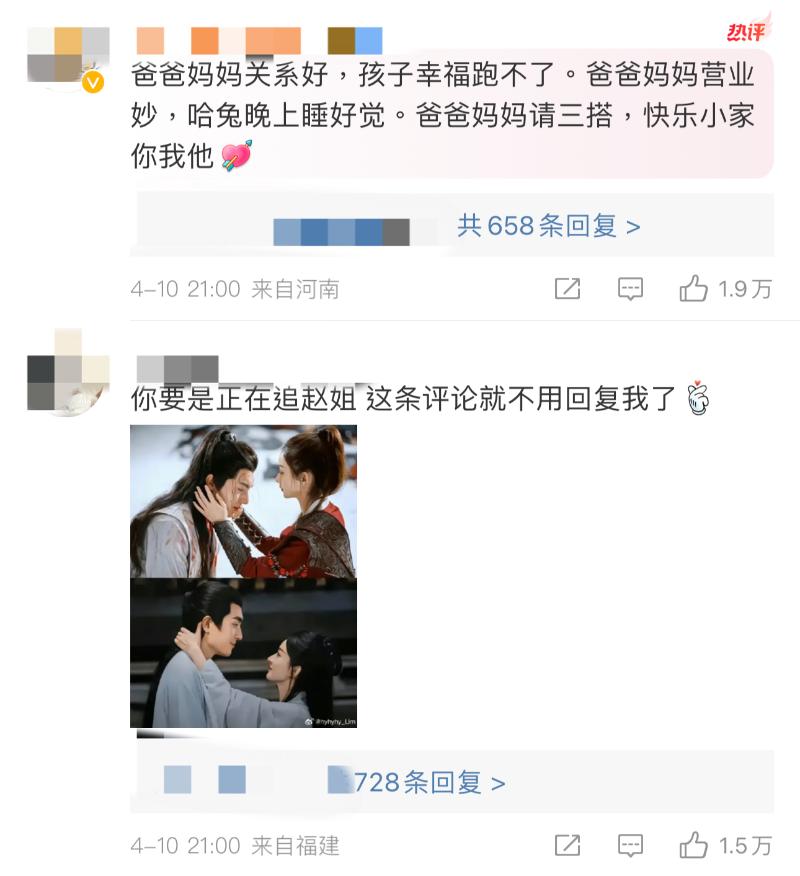
Task: Like the comment from 福建
Action: click(x=694, y=845)
